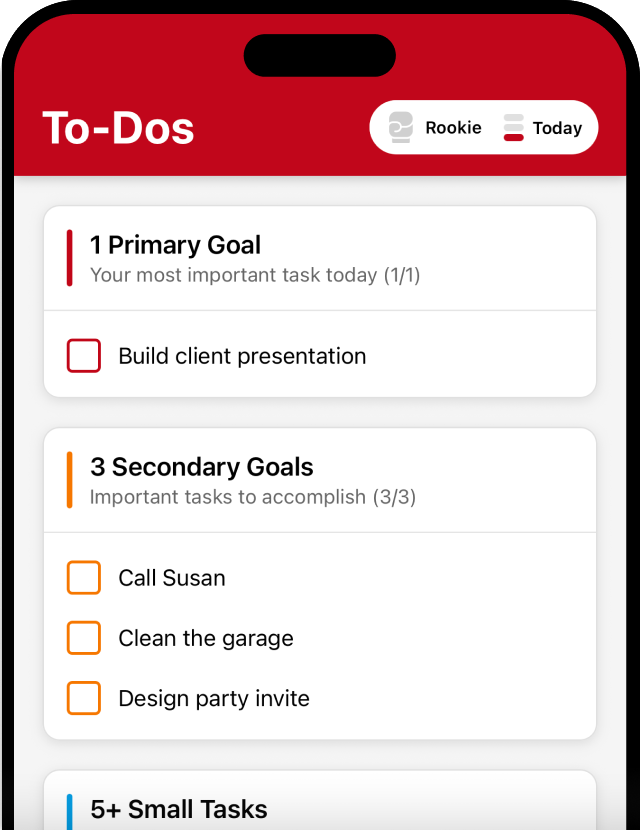This screenshot has width=640, height=830.
Task: Open the Today view selector
Action: click(x=543, y=128)
